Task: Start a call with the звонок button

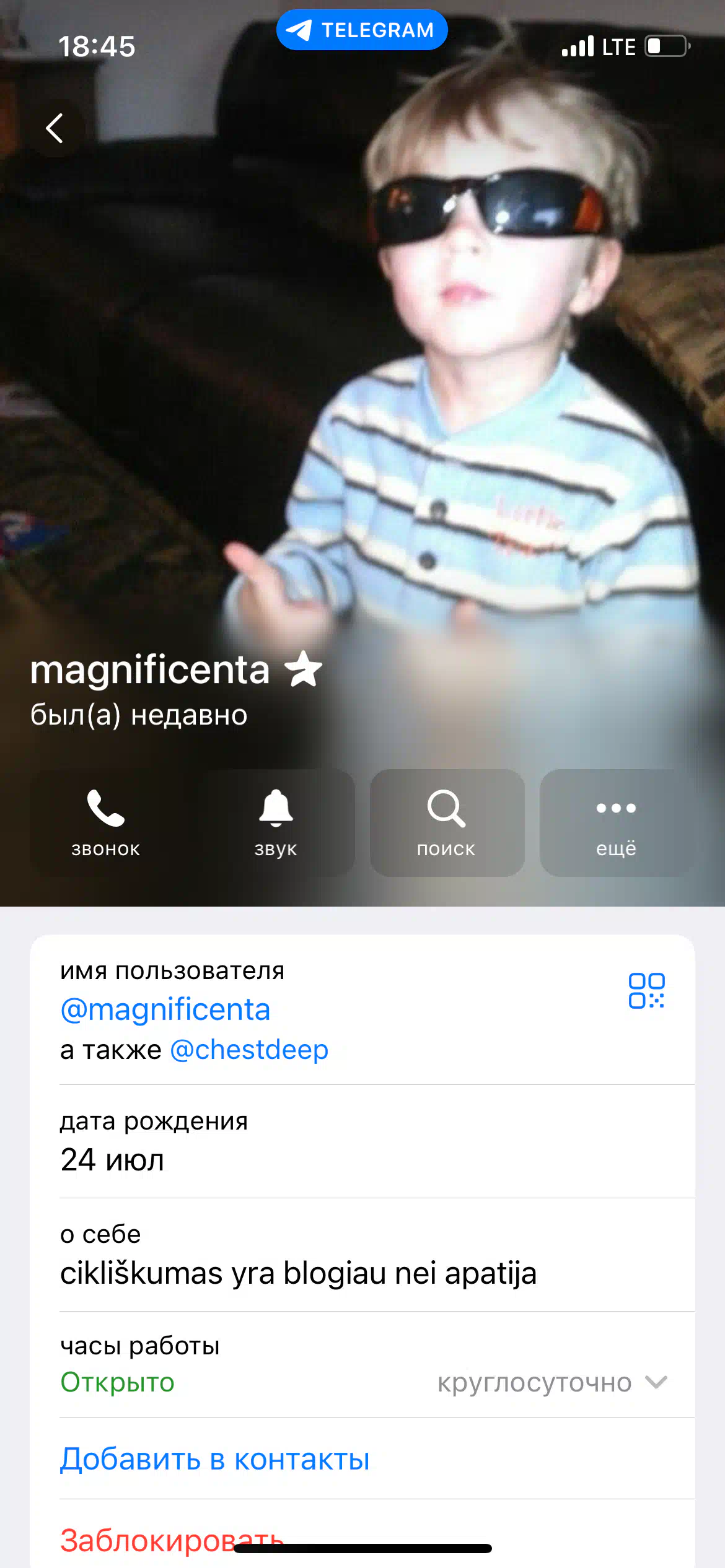Action: [x=107, y=822]
